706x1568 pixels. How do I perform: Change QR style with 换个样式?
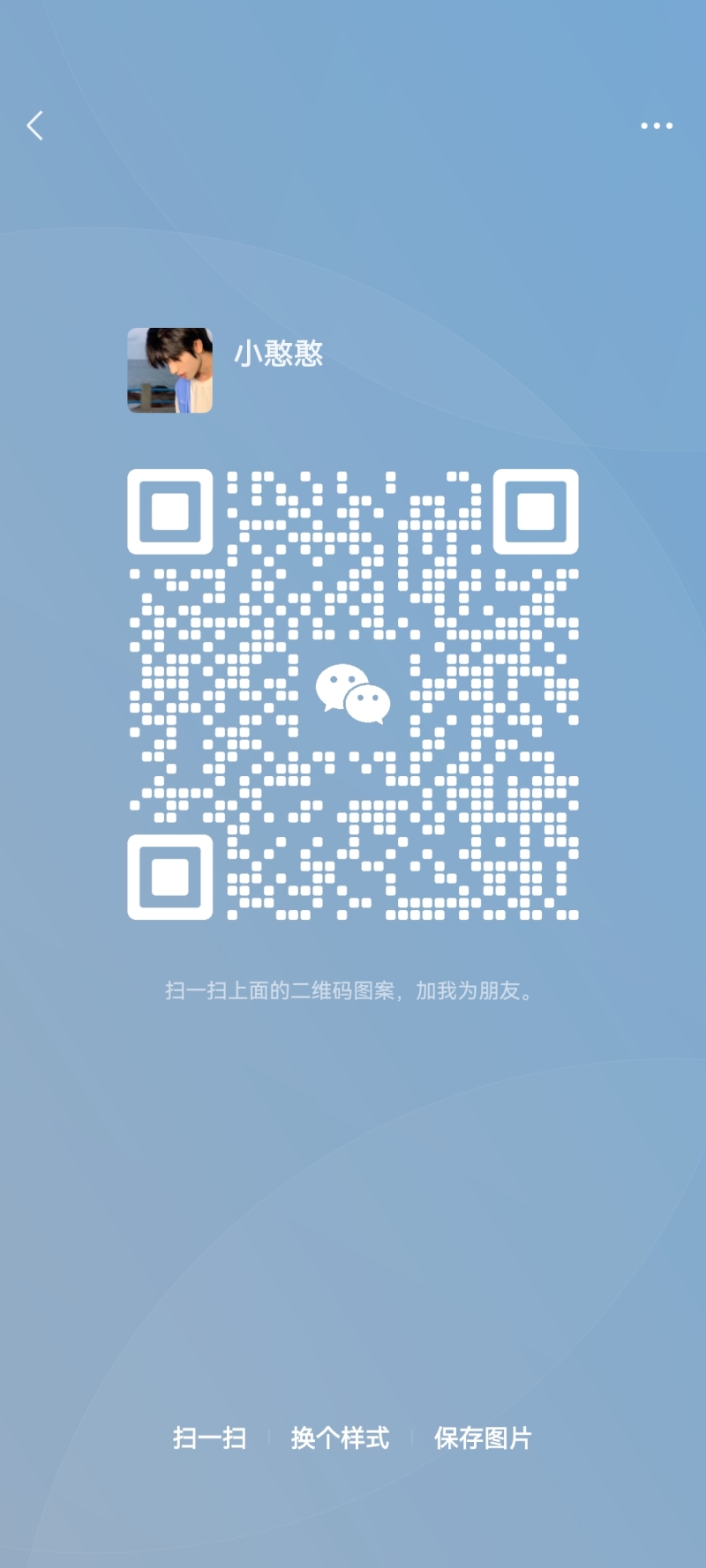(340, 1438)
